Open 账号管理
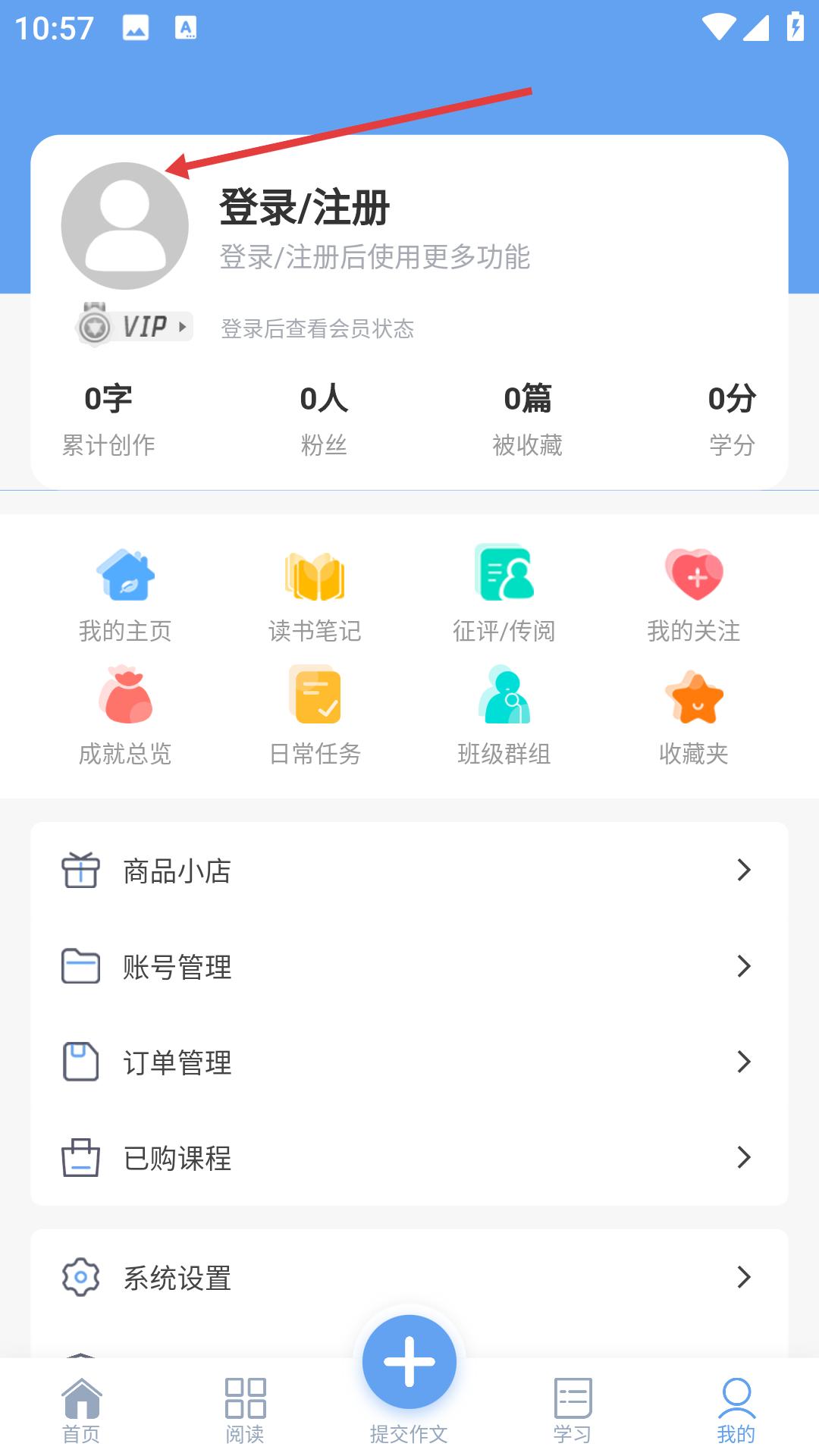 point(409,966)
